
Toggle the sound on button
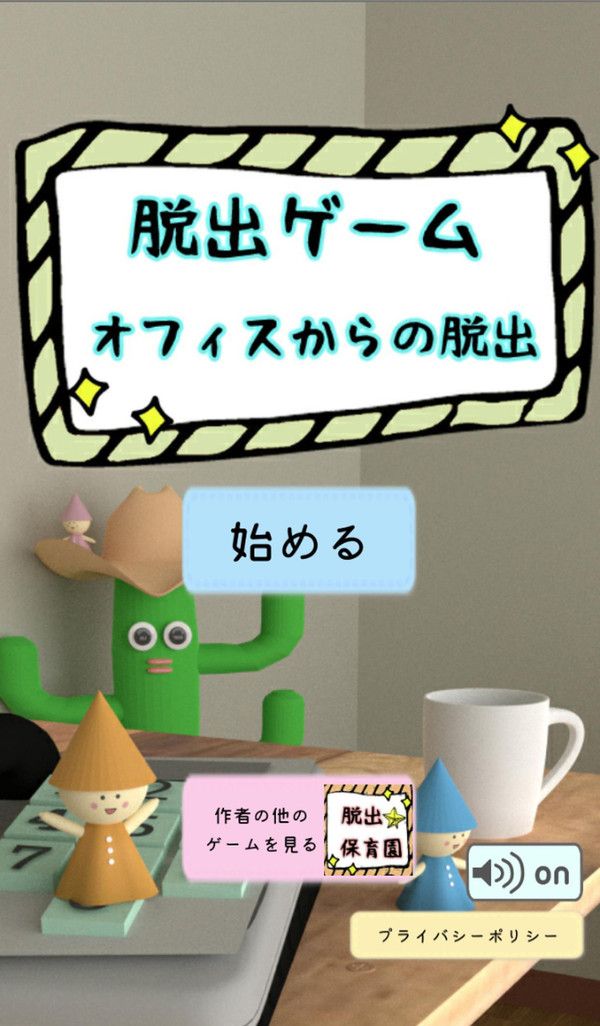(525, 873)
